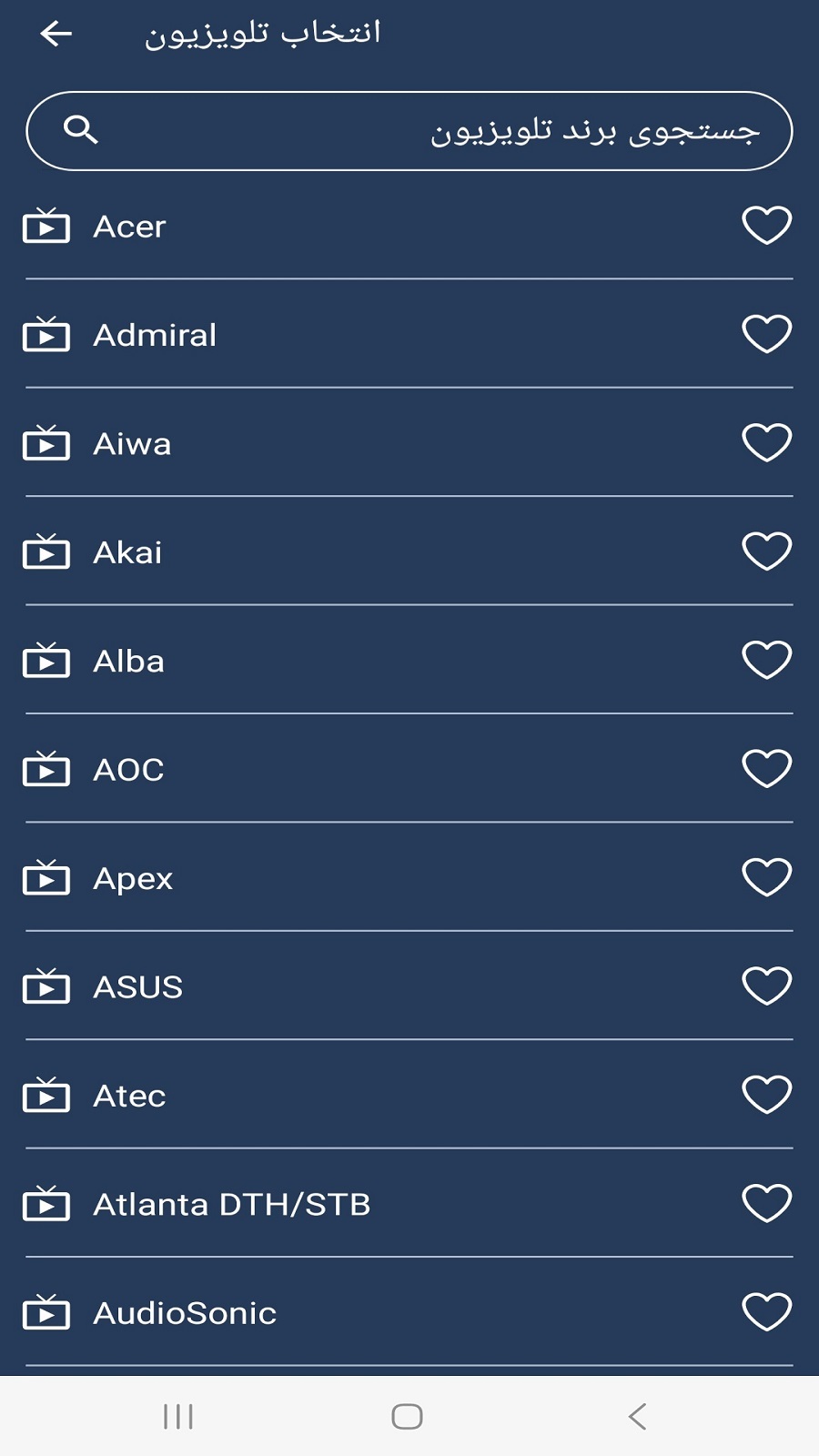This screenshot has height=1456, width=819.
Task: Mark AudioSonic as a favorite
Action: pos(766,1312)
